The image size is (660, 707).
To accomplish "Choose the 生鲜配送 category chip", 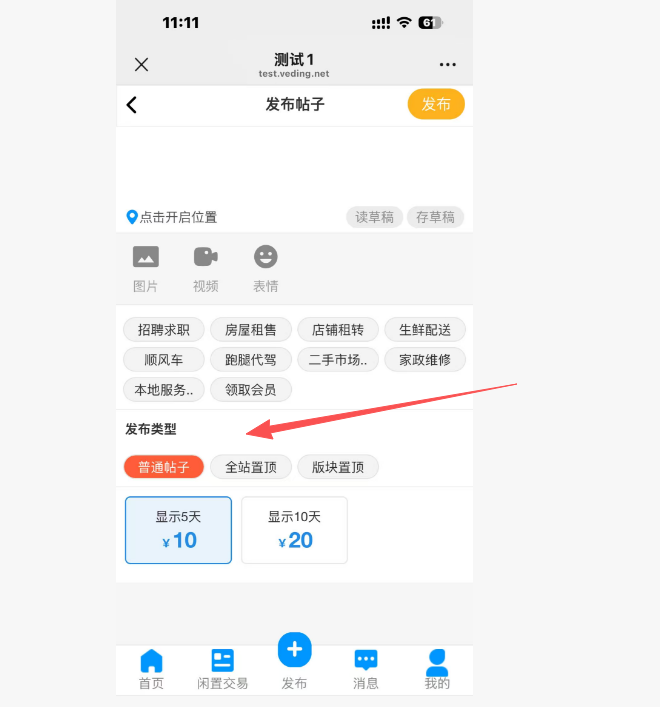I will 425,329.
